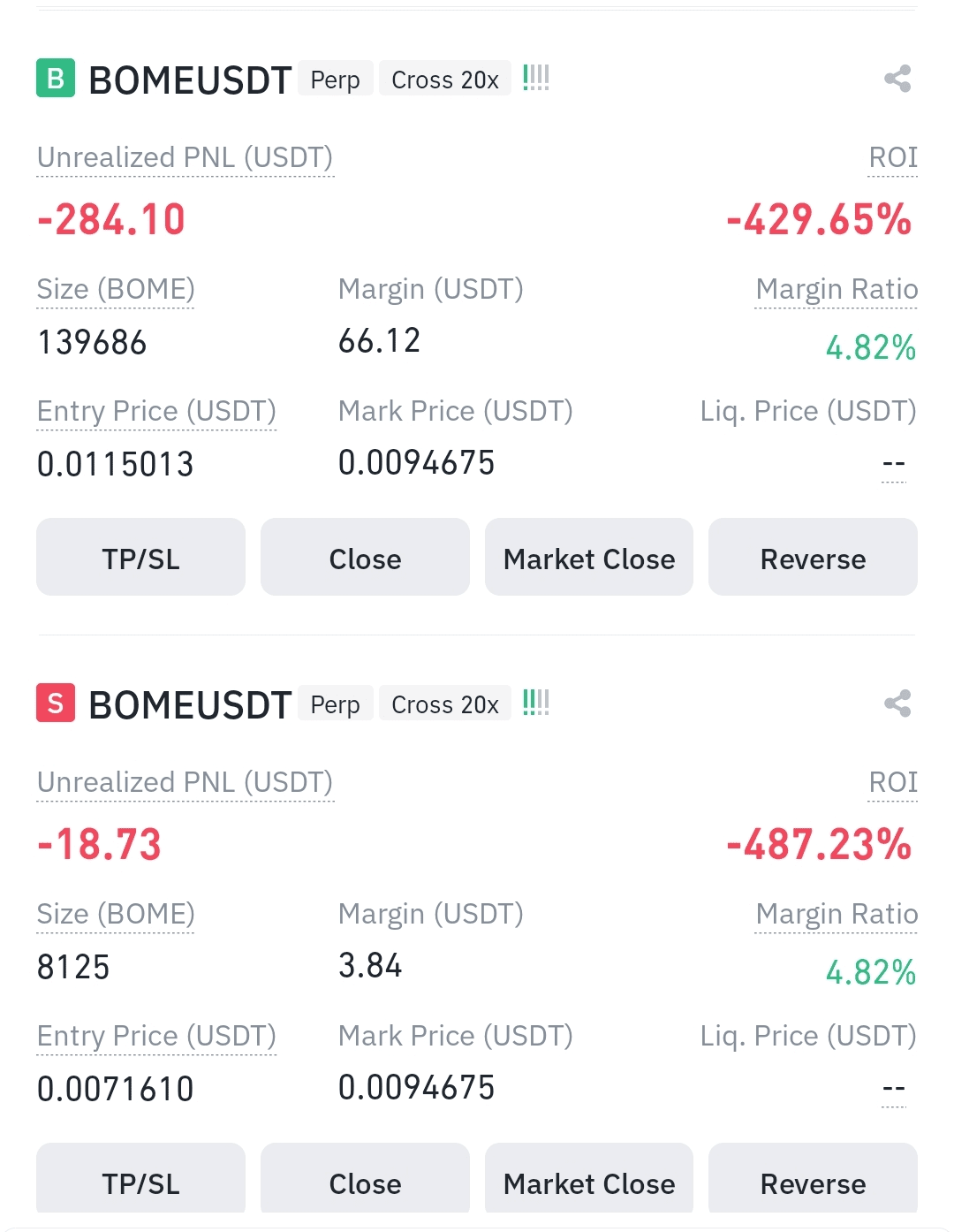Tap Close on the long BOMEUSDT position
Image resolution: width=954 pixels, height=1232 pixels.
tap(365, 558)
